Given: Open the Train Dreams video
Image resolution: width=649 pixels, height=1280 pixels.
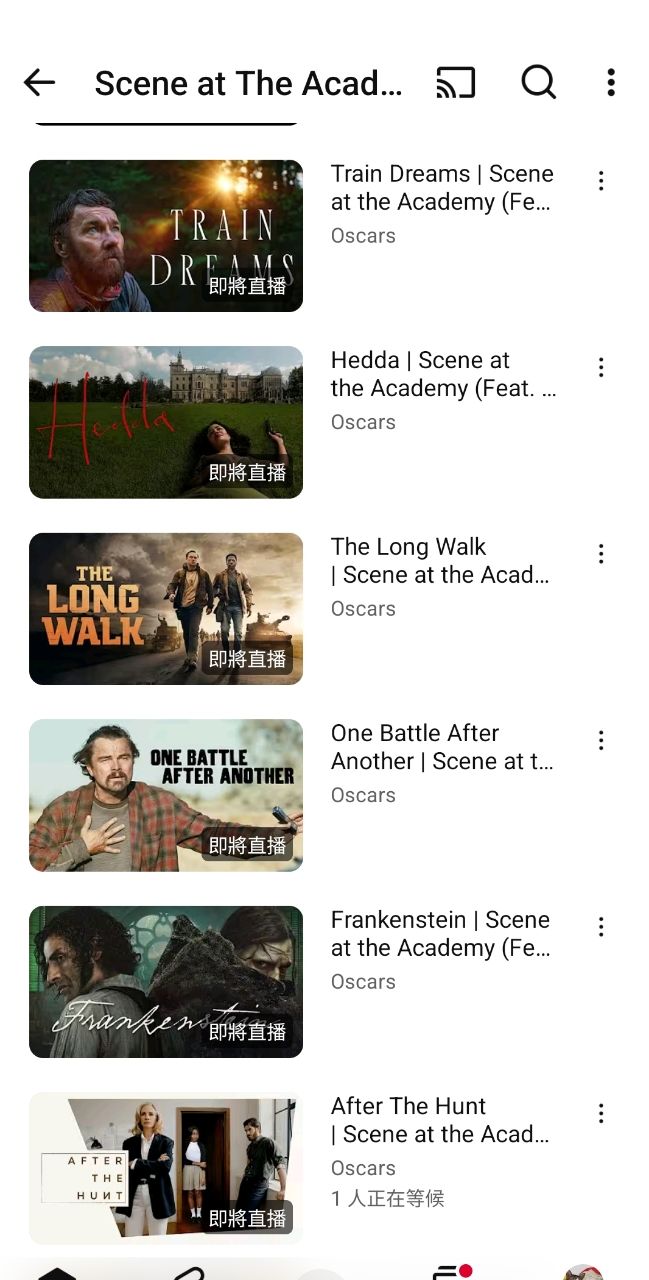Looking at the screenshot, I should 166,236.
